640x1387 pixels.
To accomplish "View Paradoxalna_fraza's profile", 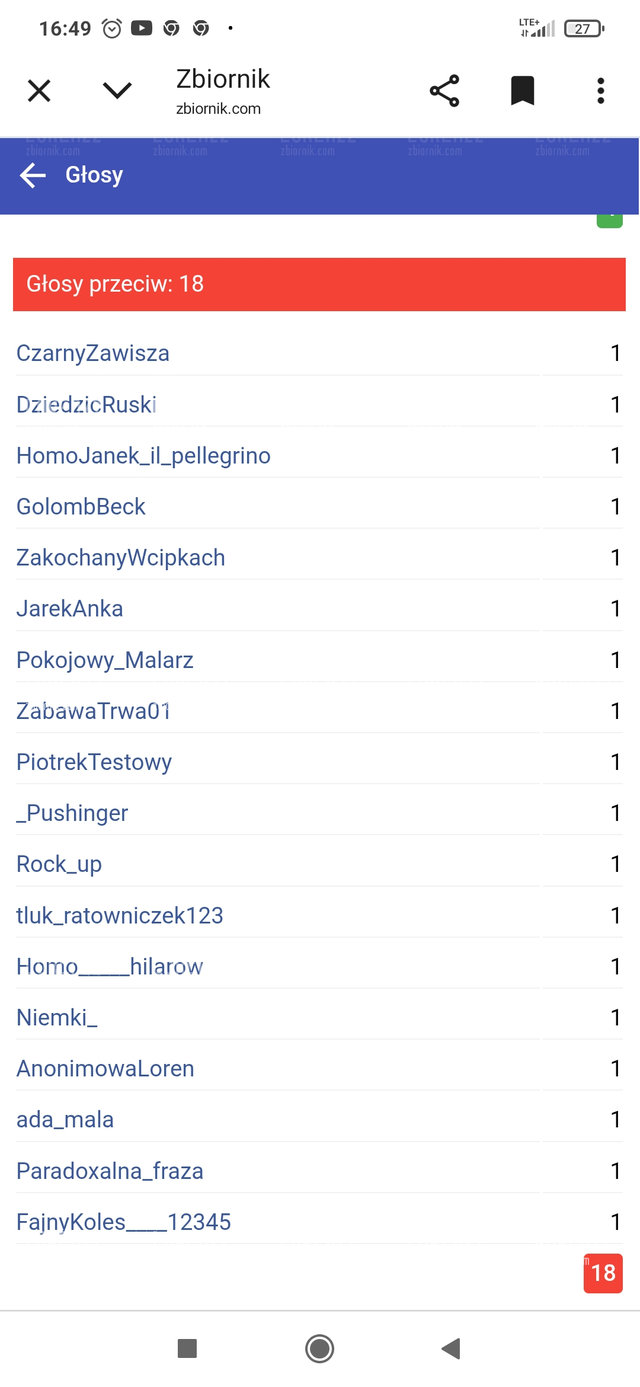I will pos(110,1171).
